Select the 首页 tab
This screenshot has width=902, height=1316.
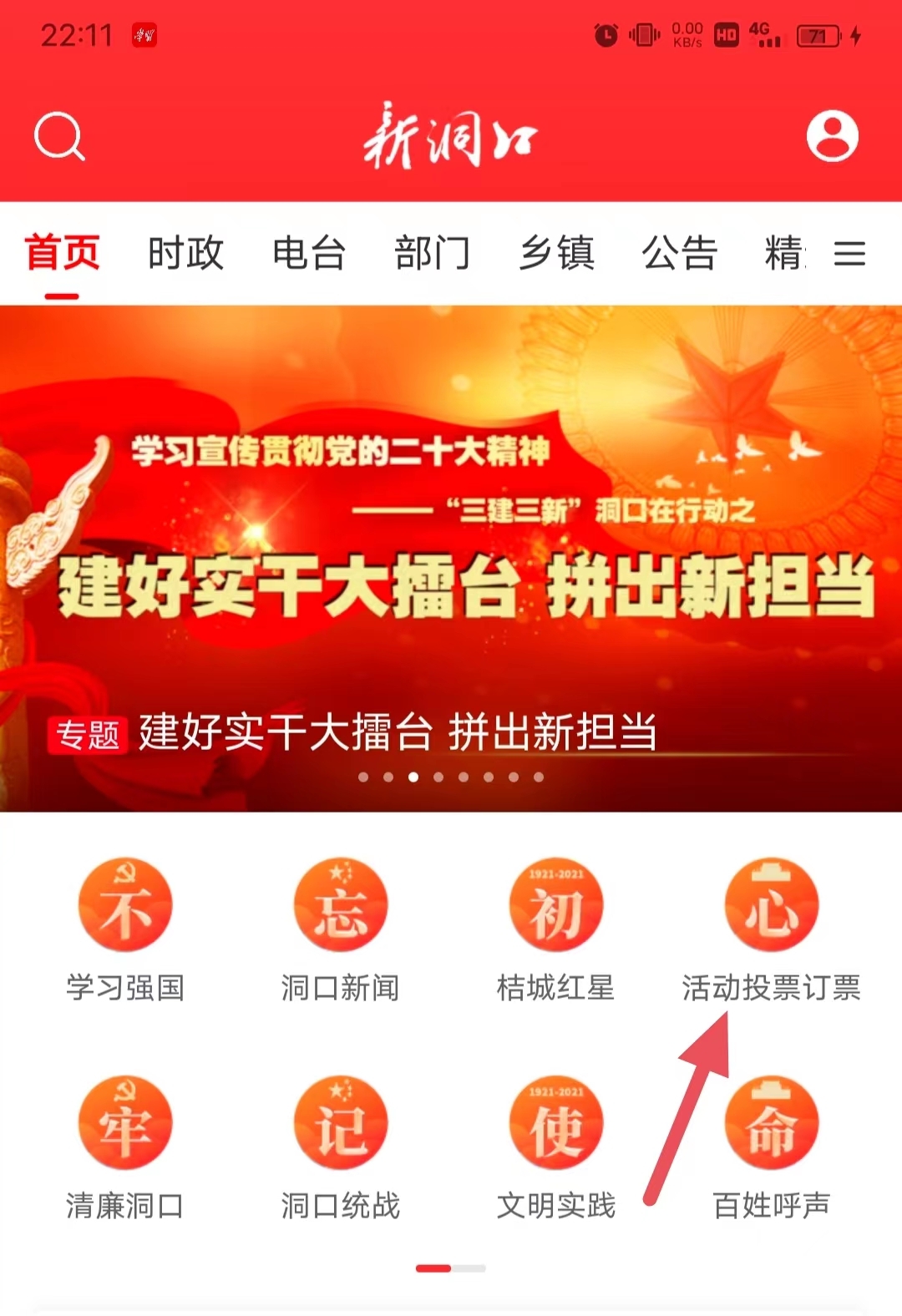63,253
